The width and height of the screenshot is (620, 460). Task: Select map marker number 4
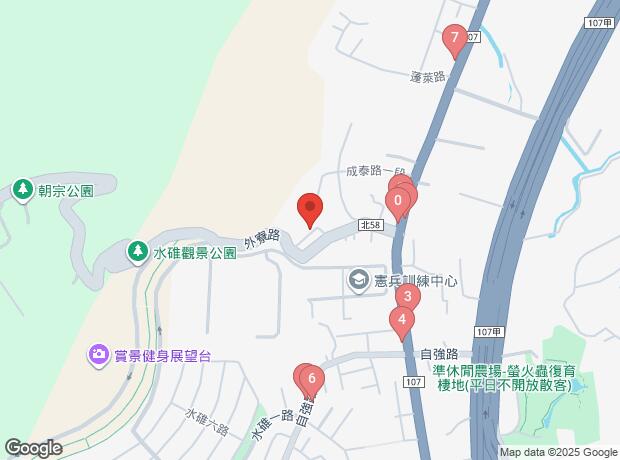click(x=401, y=321)
